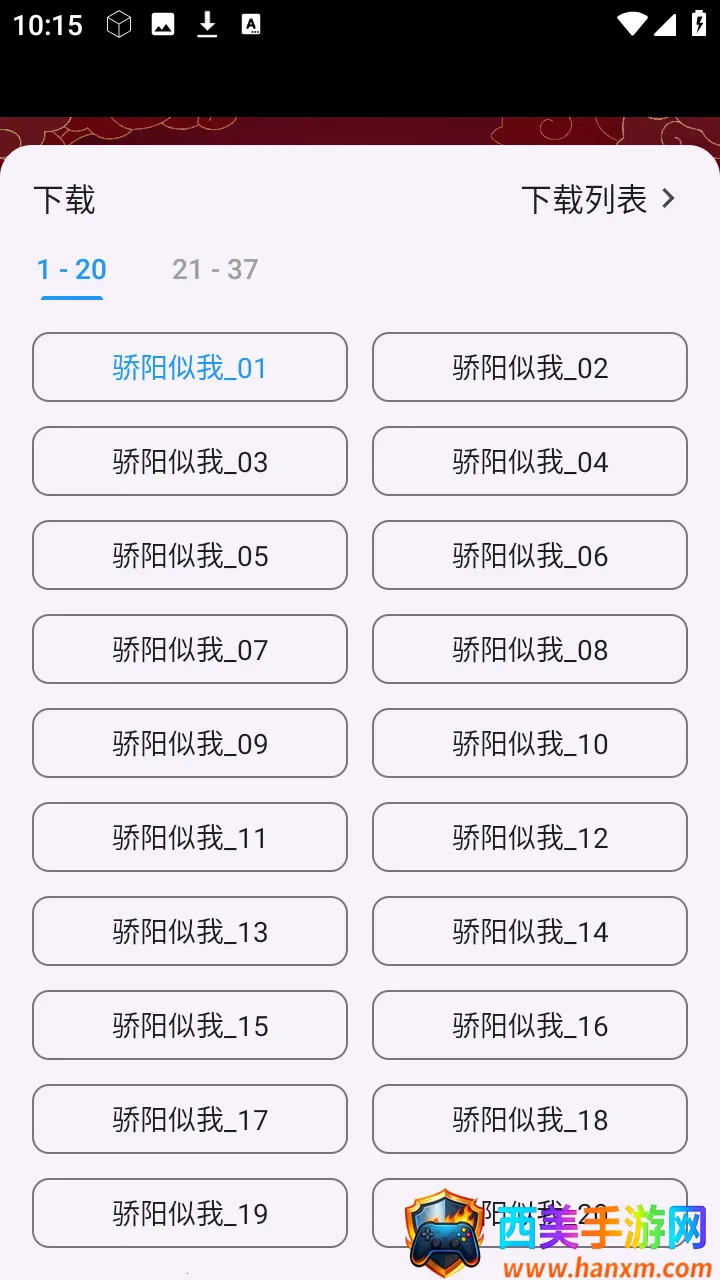Screen dimensions: 720x1280
Task: Download episode 骄阳似我_02
Action: coord(530,367)
